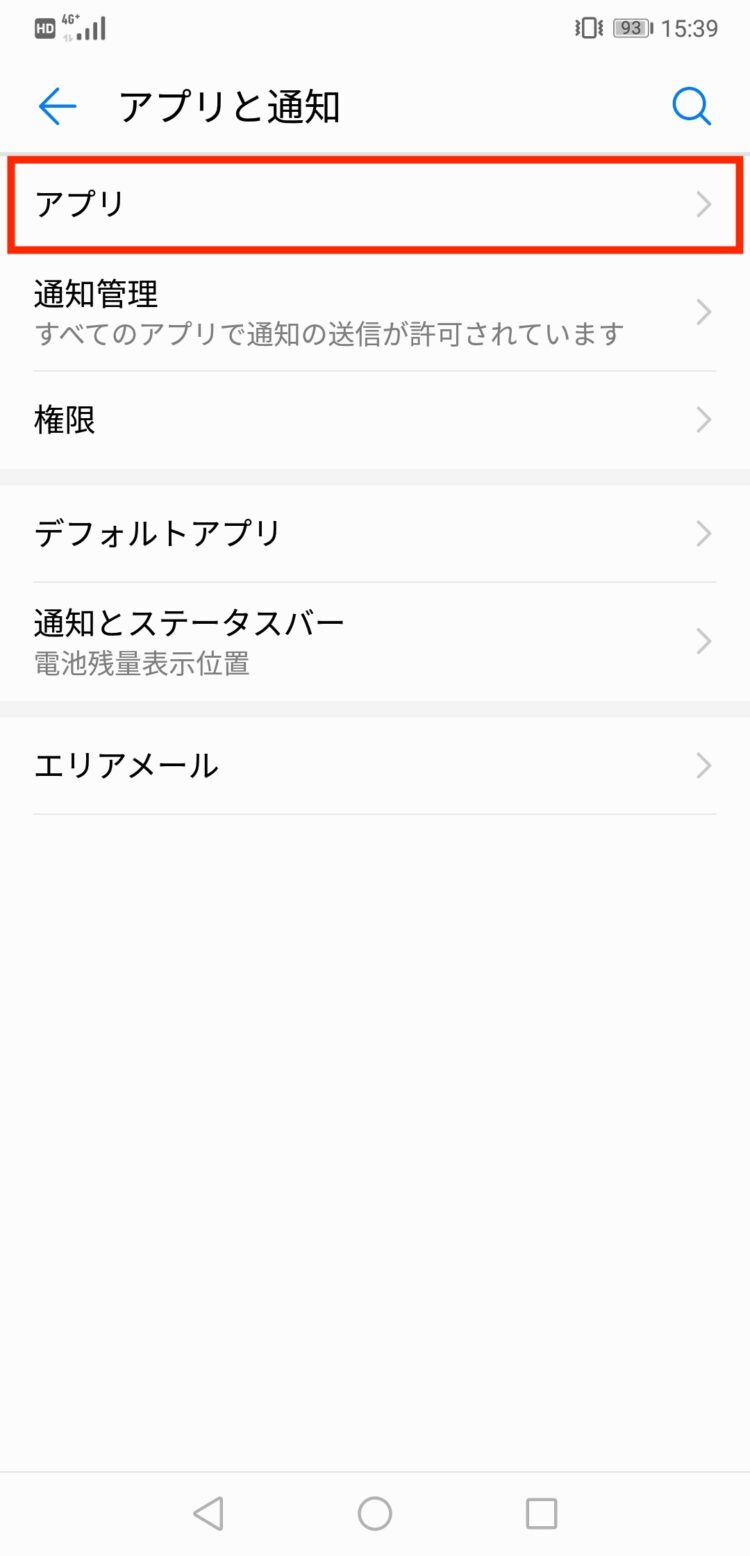The height and width of the screenshot is (1556, 750).
Task: Tap the system home button
Action: pos(375,1513)
